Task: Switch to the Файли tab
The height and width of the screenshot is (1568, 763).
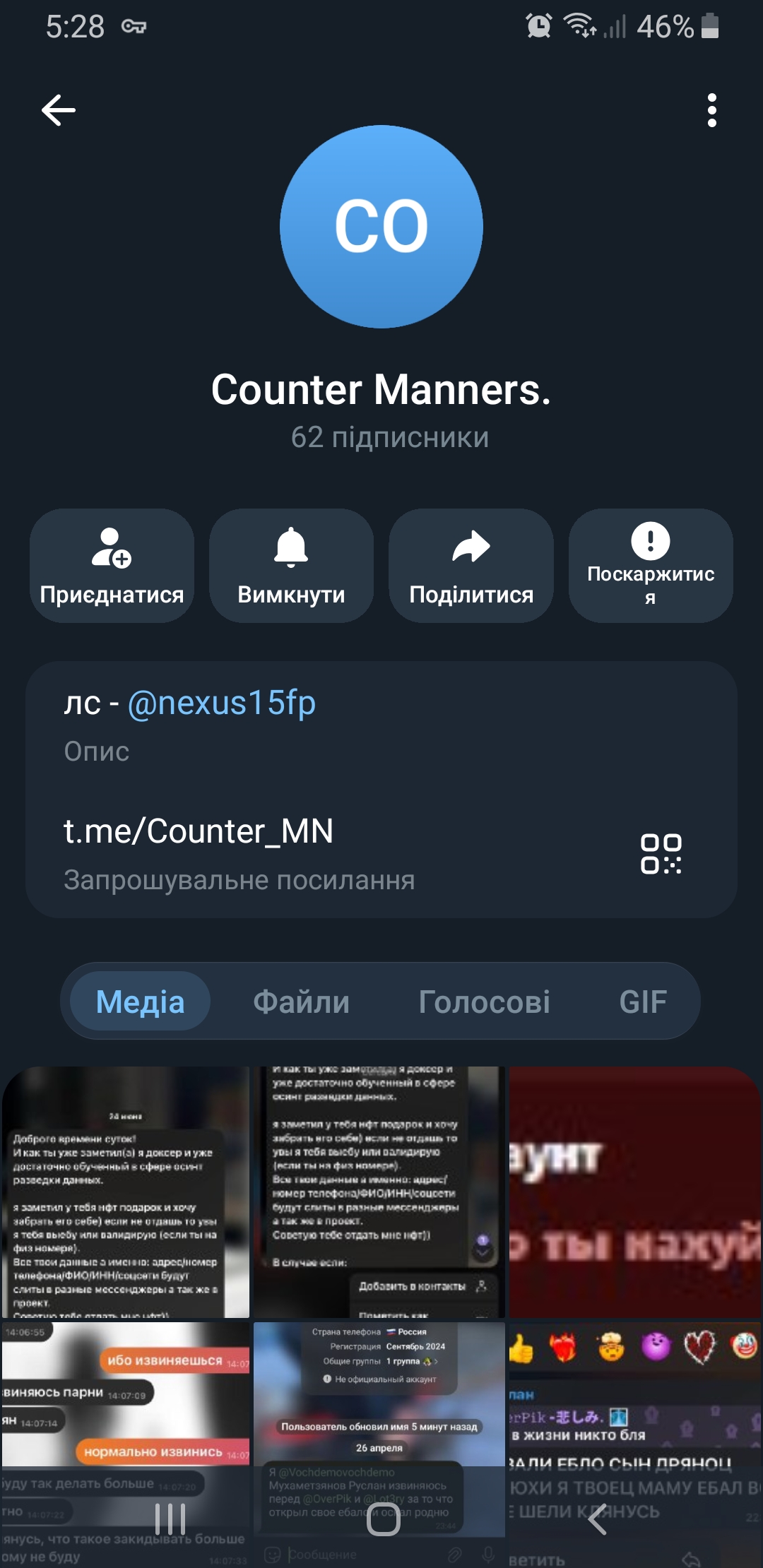Action: point(301,1002)
